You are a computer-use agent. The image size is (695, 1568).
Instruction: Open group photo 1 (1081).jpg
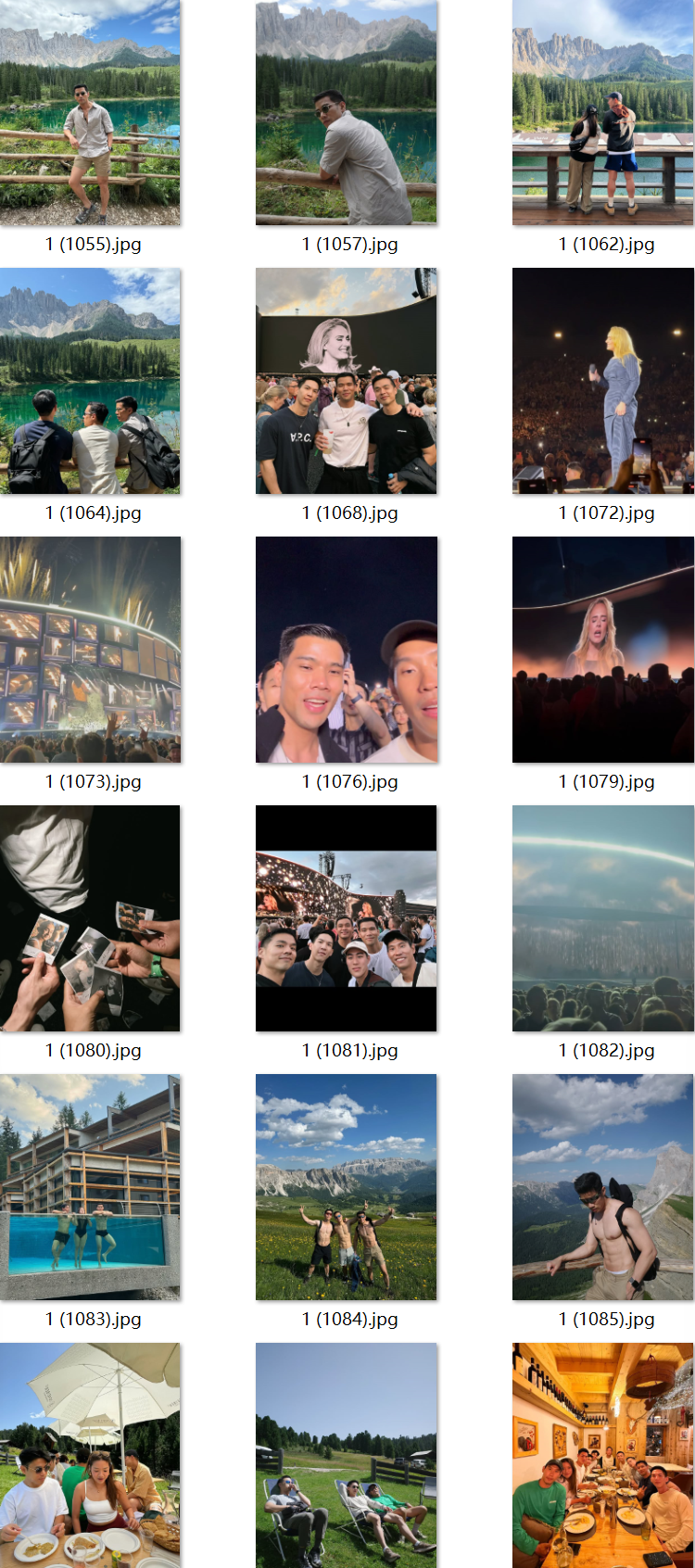pos(346,918)
